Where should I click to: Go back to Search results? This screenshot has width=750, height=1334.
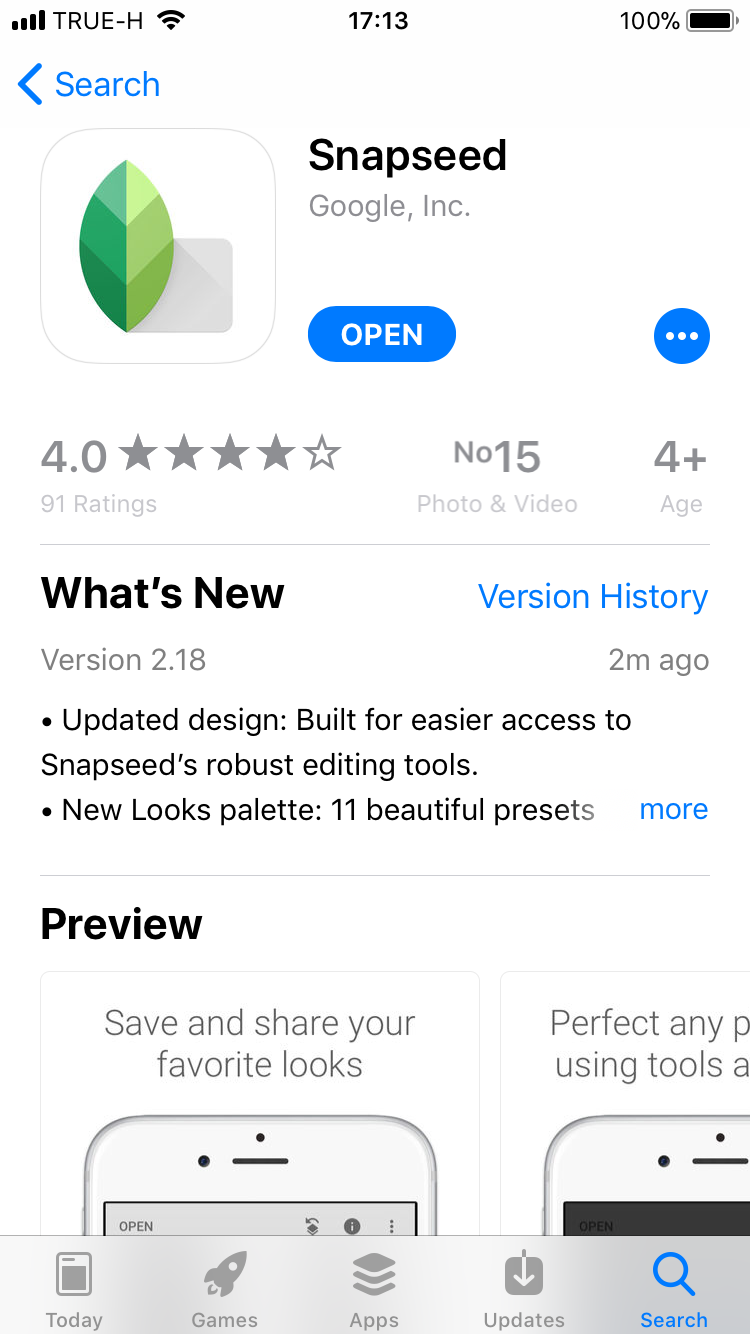click(x=89, y=85)
